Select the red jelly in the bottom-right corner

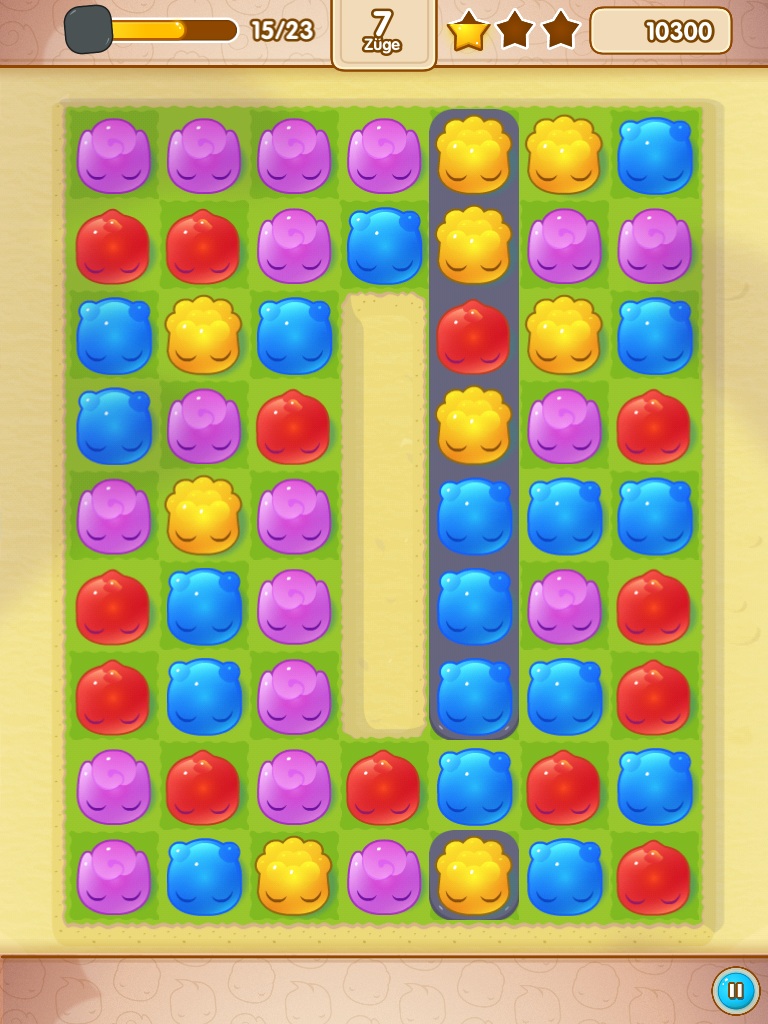pyautogui.click(x=654, y=874)
